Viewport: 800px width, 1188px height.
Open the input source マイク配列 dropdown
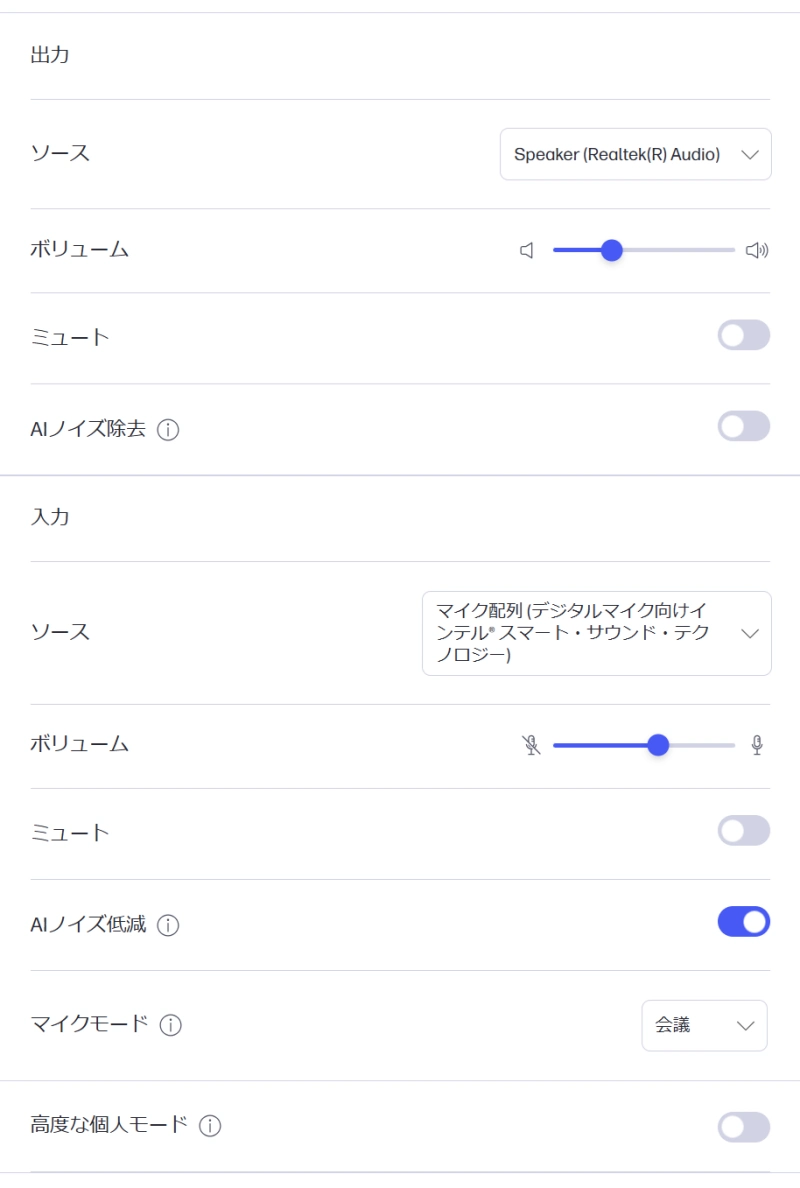pyautogui.click(x=596, y=633)
